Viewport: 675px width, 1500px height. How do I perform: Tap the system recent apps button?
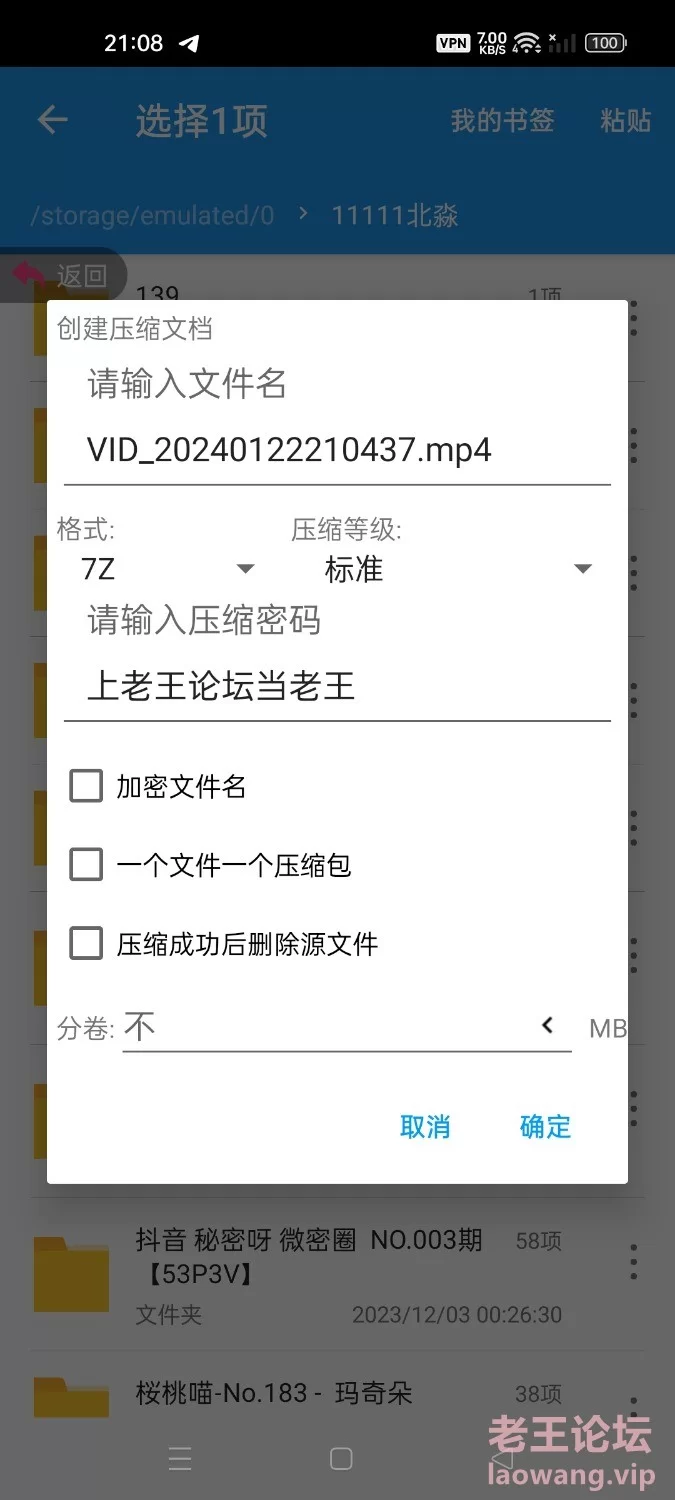click(x=180, y=1459)
